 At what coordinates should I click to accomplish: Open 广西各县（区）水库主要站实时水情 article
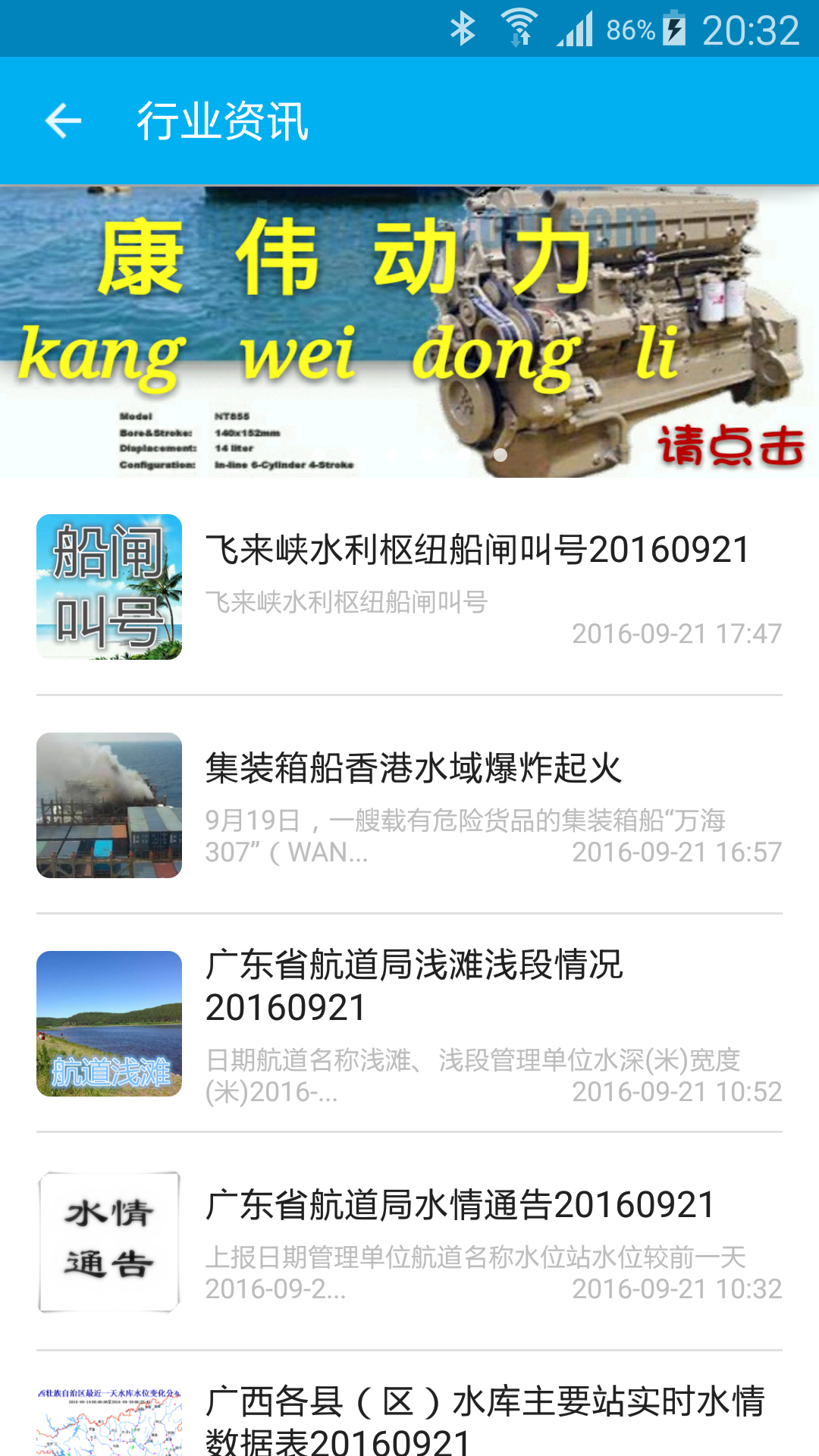[485, 1420]
